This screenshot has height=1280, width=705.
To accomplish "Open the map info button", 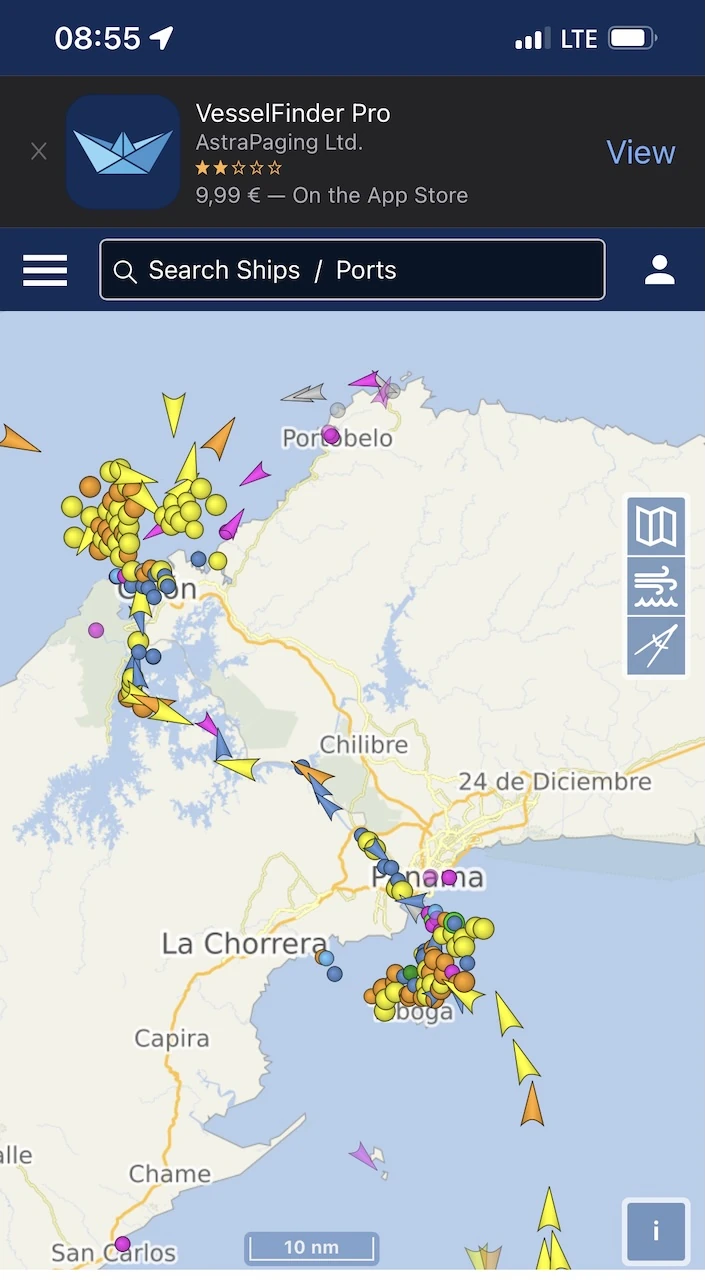I will pyautogui.click(x=657, y=1231).
